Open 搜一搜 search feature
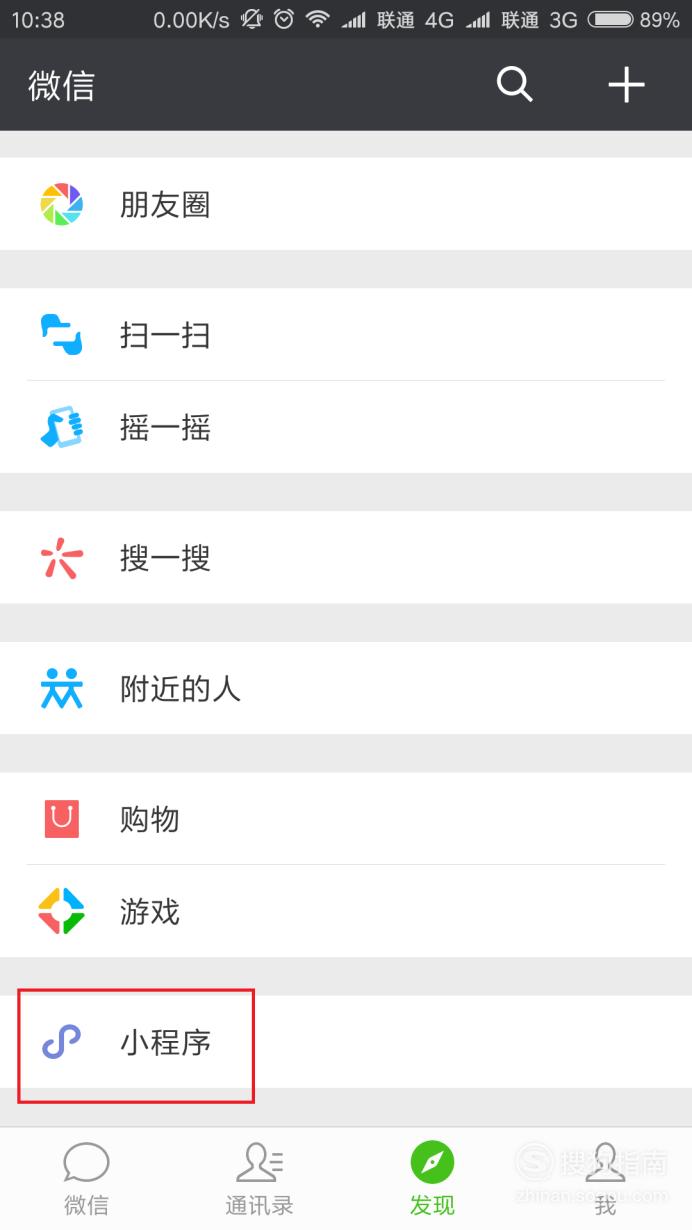Viewport: 692px width, 1230px height. pos(346,557)
